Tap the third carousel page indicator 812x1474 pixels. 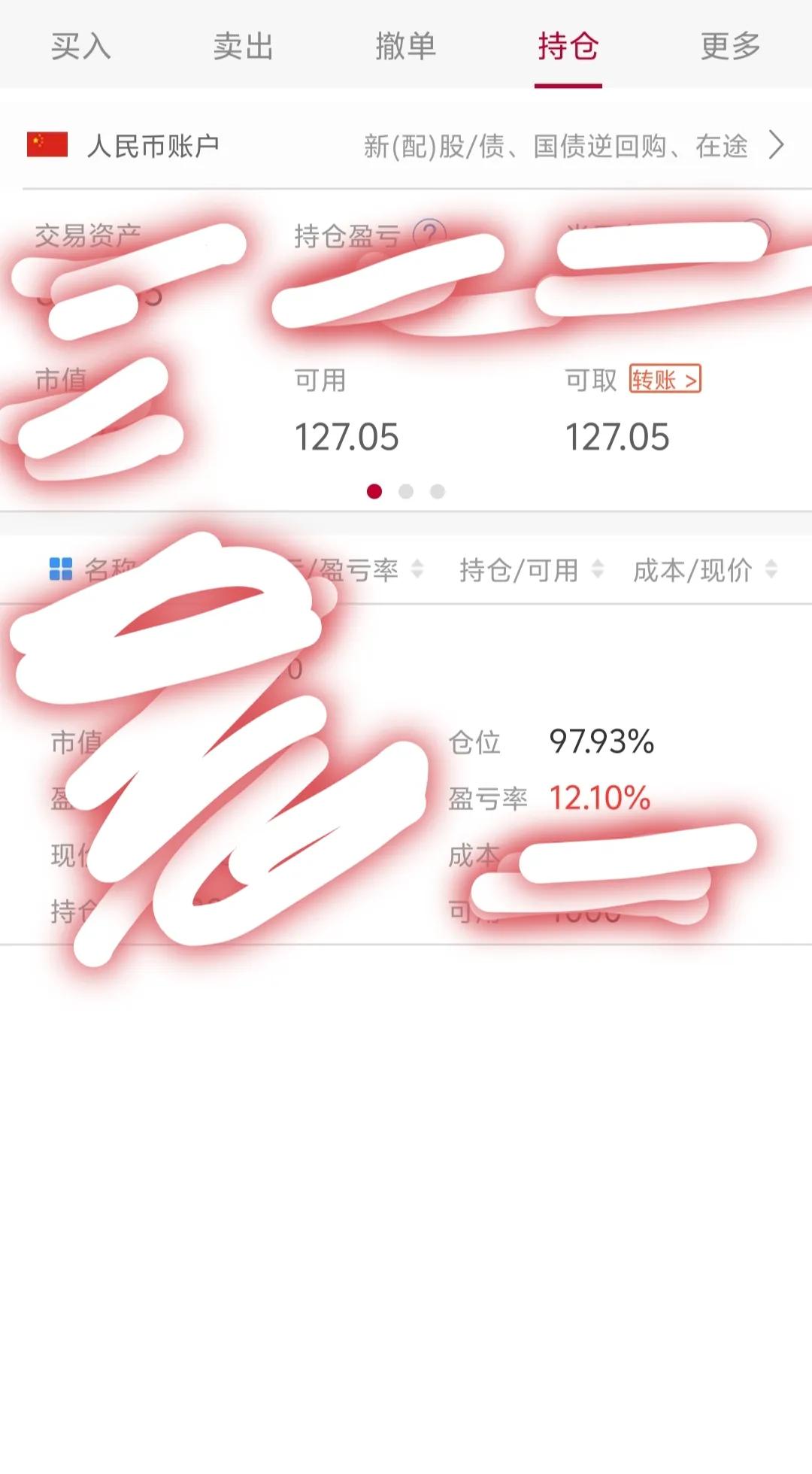[438, 490]
